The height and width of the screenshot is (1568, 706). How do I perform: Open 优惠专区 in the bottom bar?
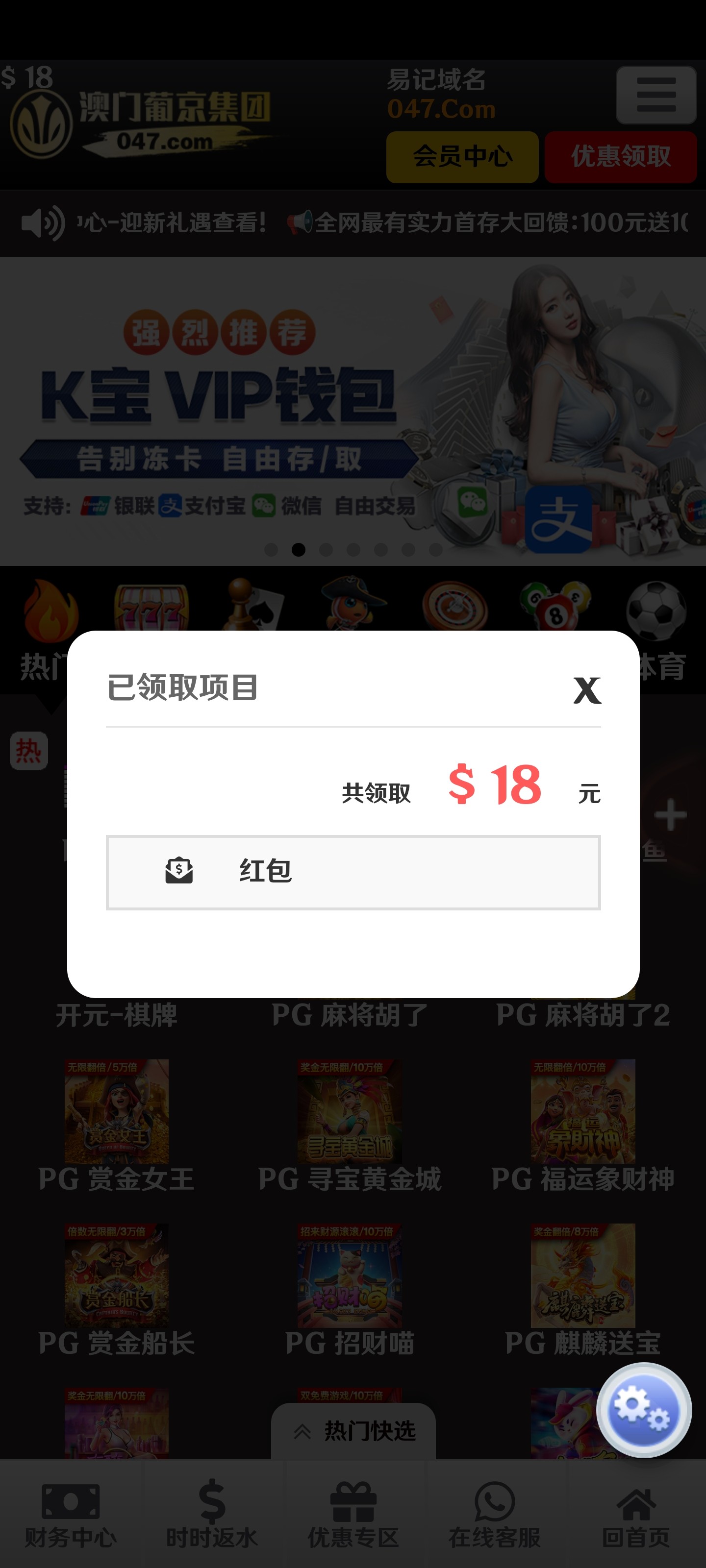pos(353,1515)
